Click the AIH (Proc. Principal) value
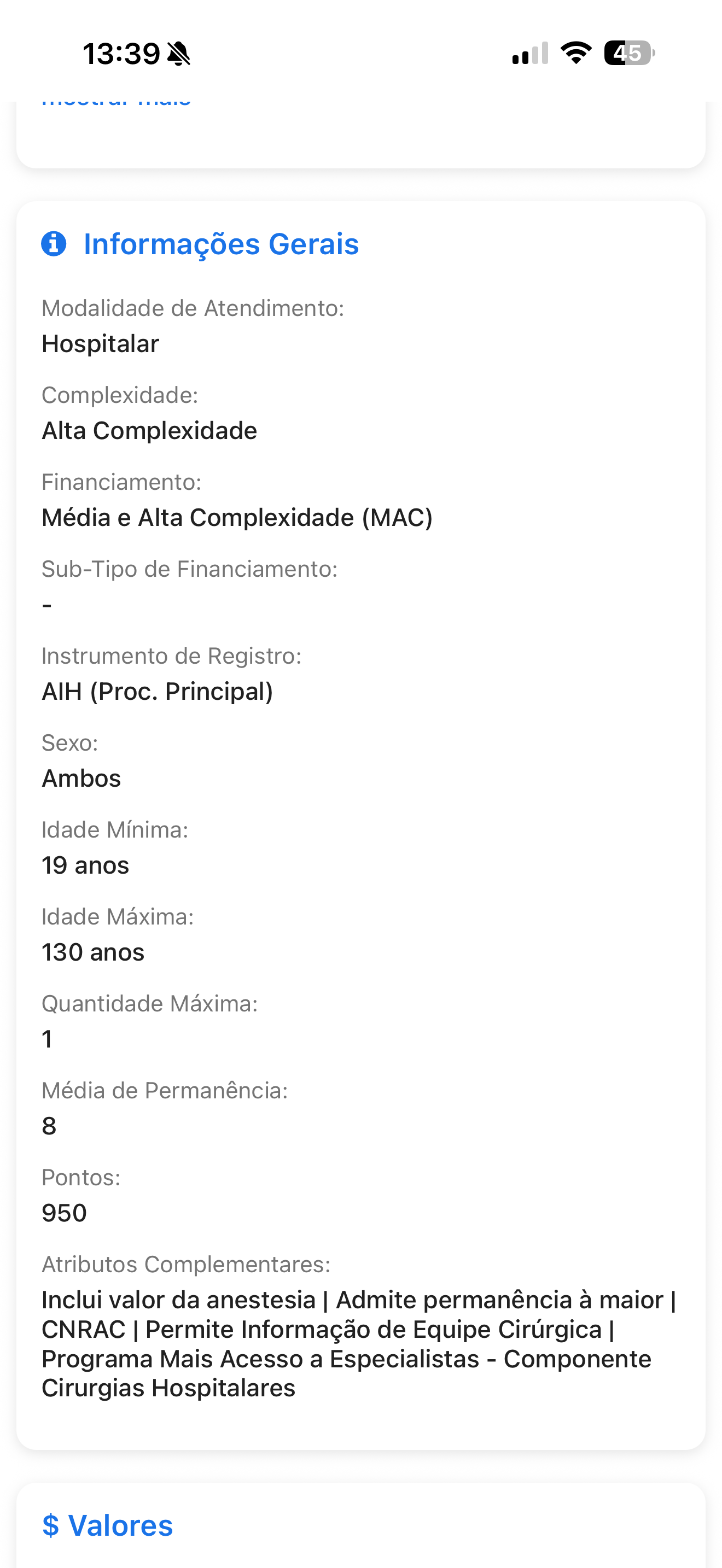This screenshot has height=1568, width=722. point(157,691)
